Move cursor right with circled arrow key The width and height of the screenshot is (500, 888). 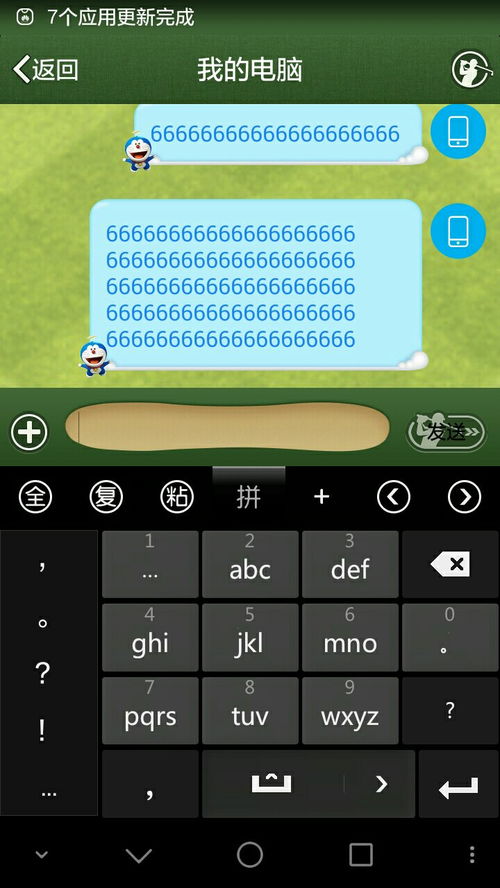(x=464, y=497)
